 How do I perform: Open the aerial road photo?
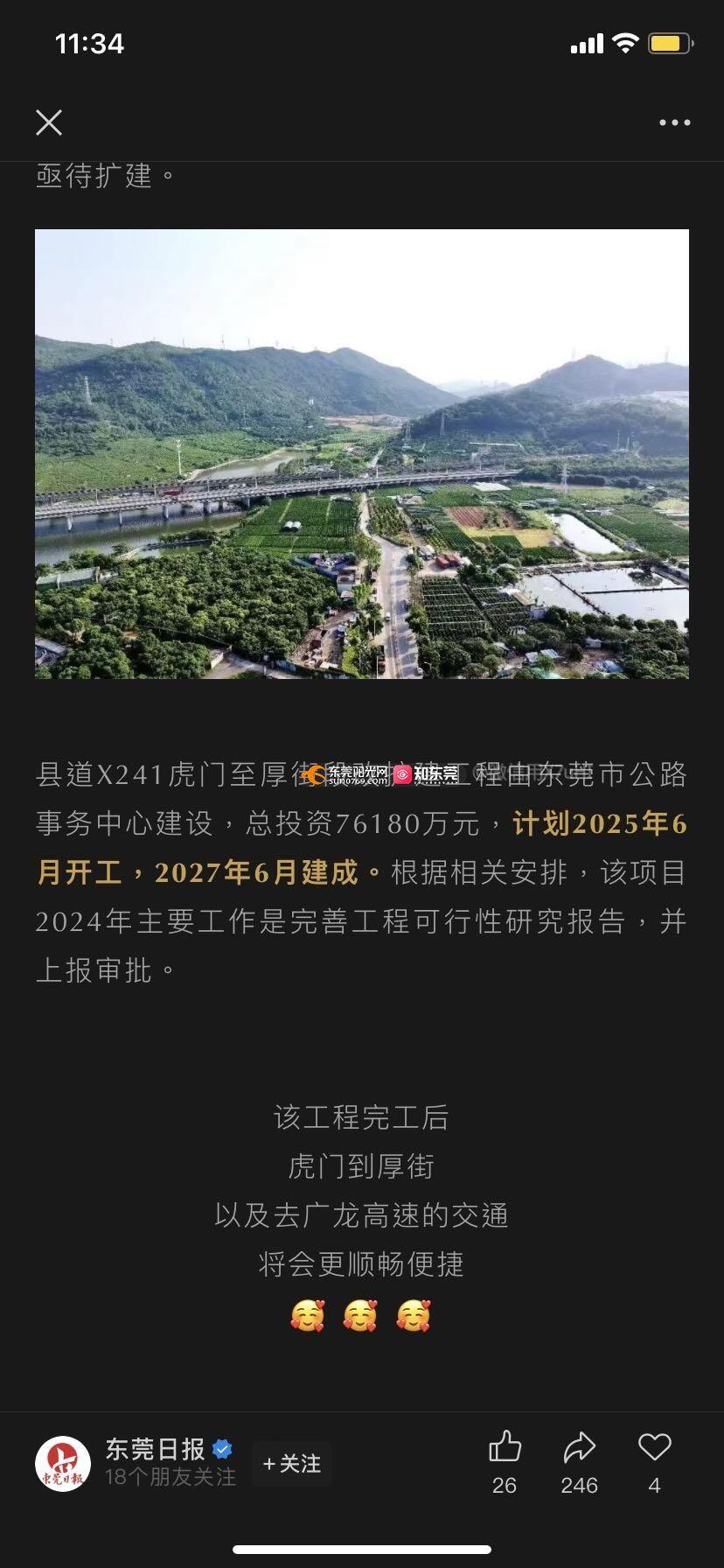point(362,453)
